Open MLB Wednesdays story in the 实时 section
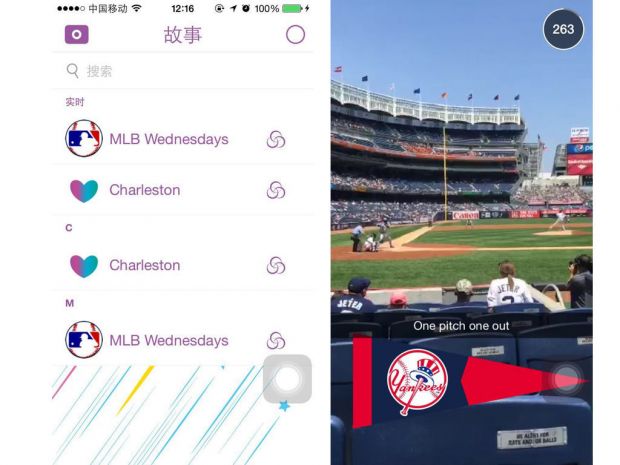The width and height of the screenshot is (620, 465). coord(168,139)
